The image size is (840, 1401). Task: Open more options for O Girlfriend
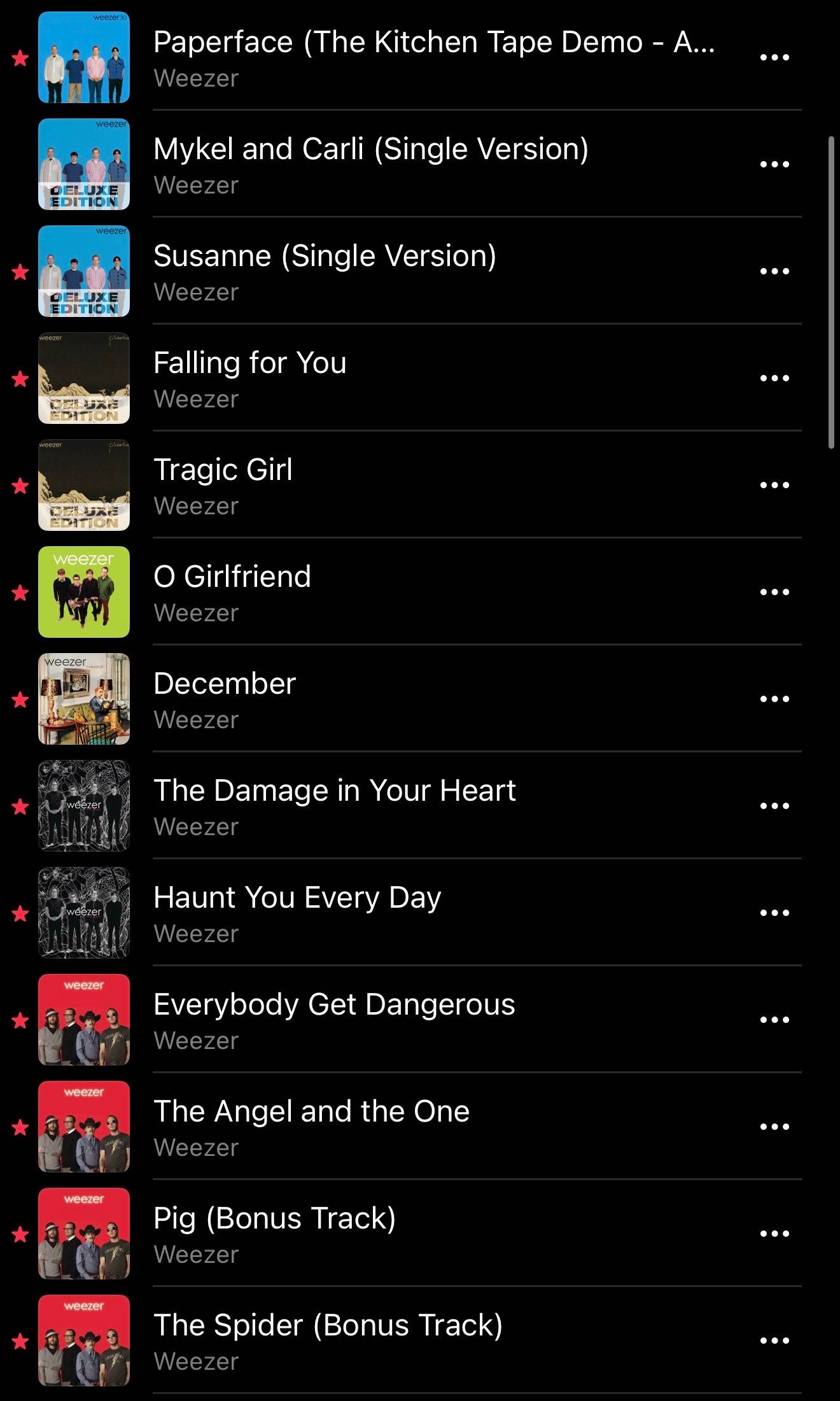pos(774,592)
